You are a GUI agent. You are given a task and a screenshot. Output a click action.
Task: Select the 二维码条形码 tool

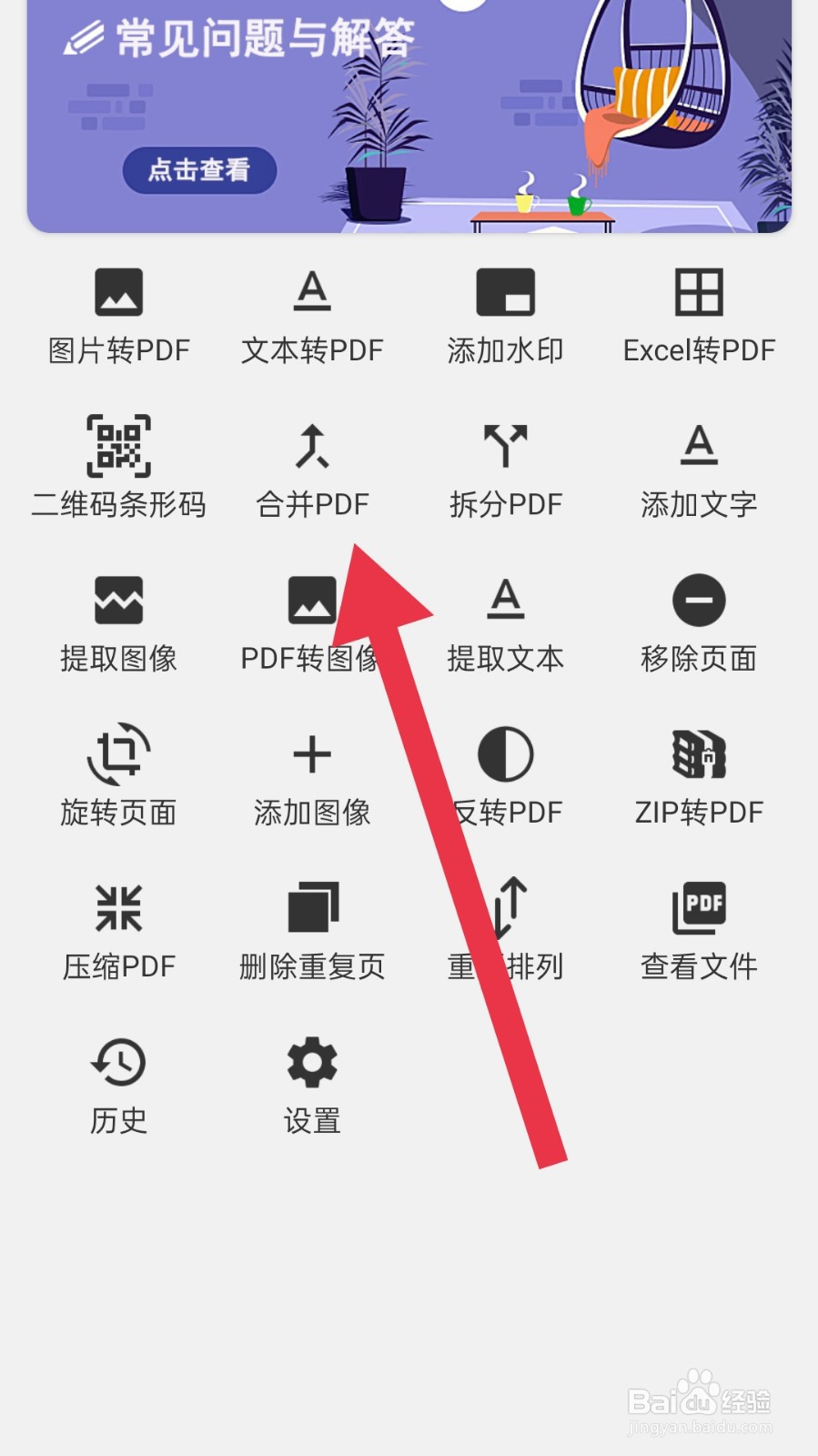coord(118,469)
